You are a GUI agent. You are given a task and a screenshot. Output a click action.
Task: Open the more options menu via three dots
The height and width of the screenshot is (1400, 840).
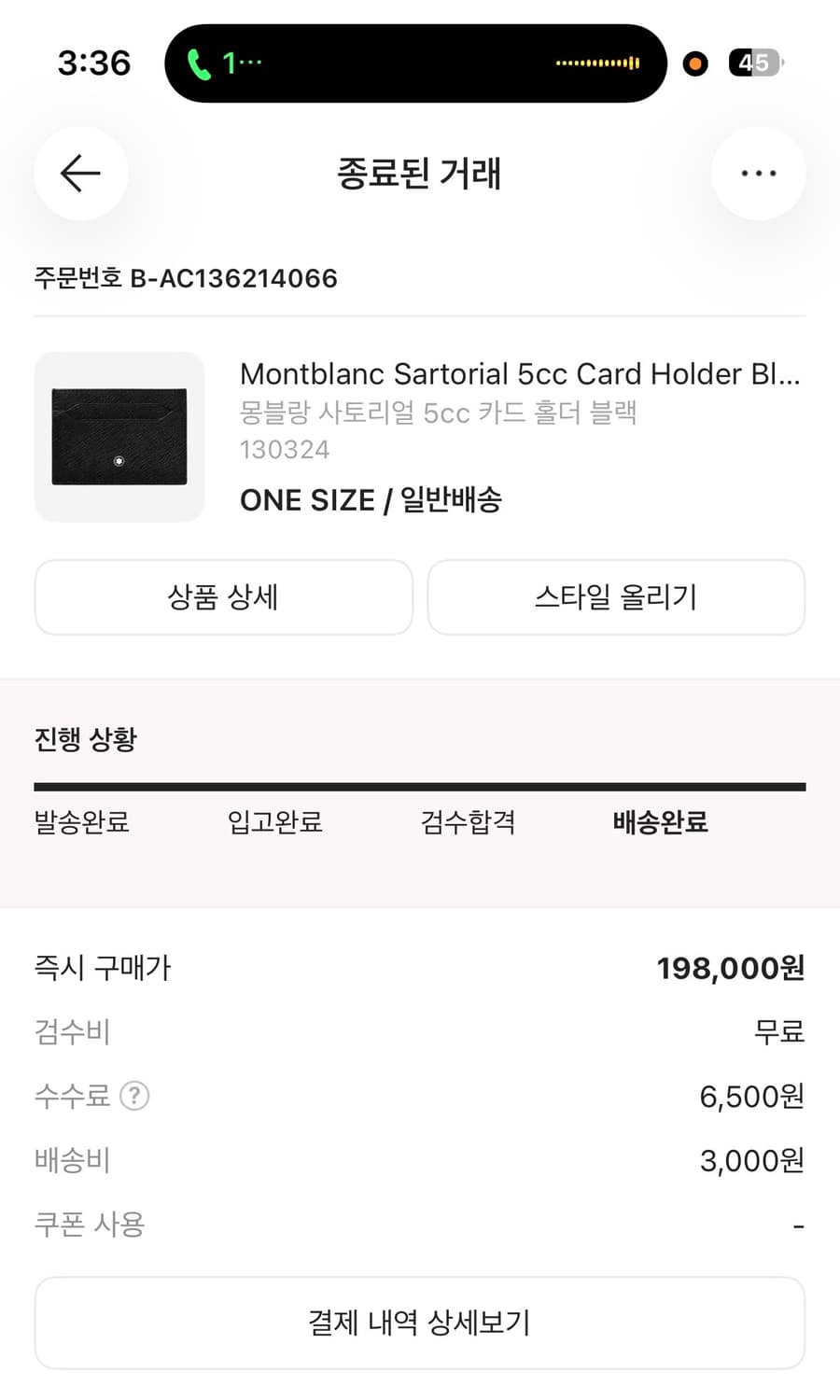point(759,174)
